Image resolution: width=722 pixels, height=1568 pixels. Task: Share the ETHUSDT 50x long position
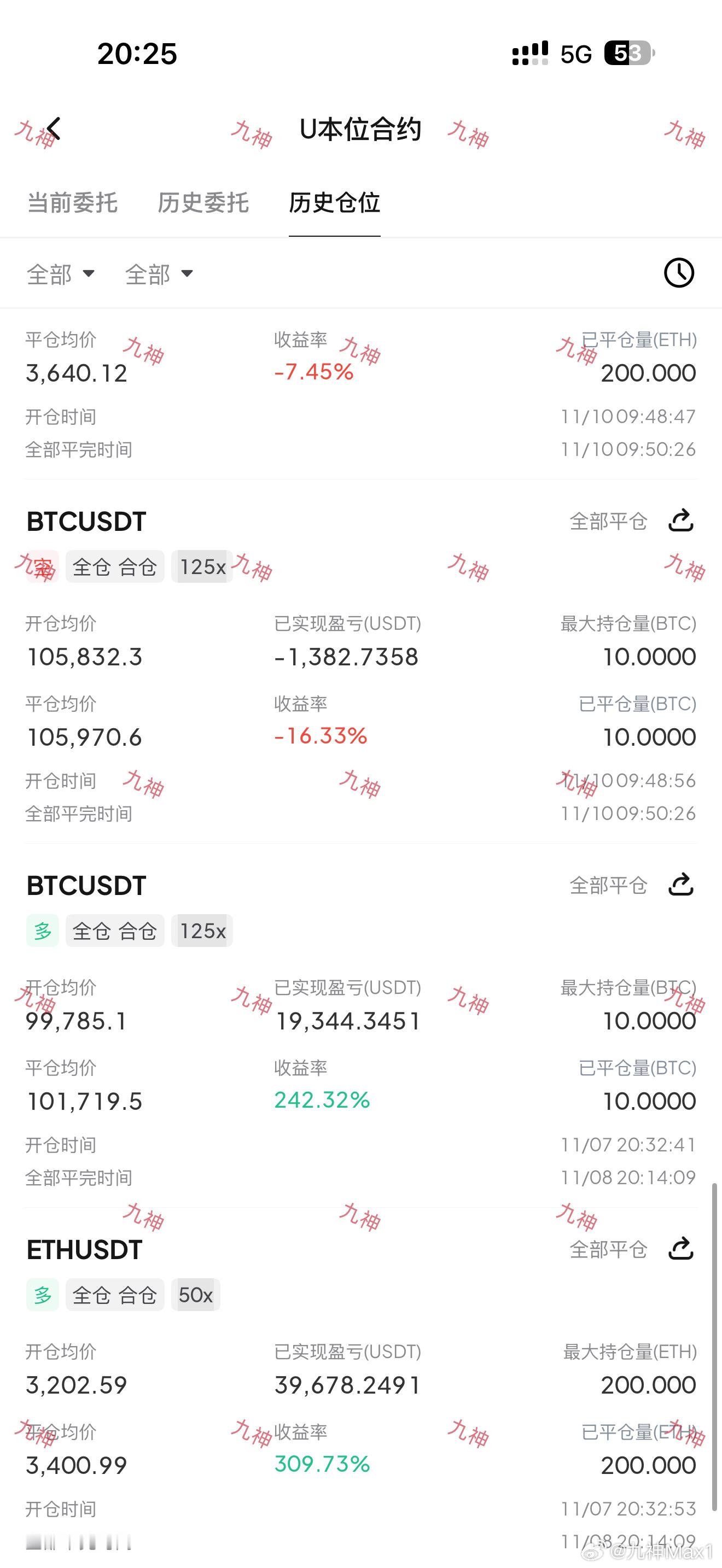pos(680,1249)
